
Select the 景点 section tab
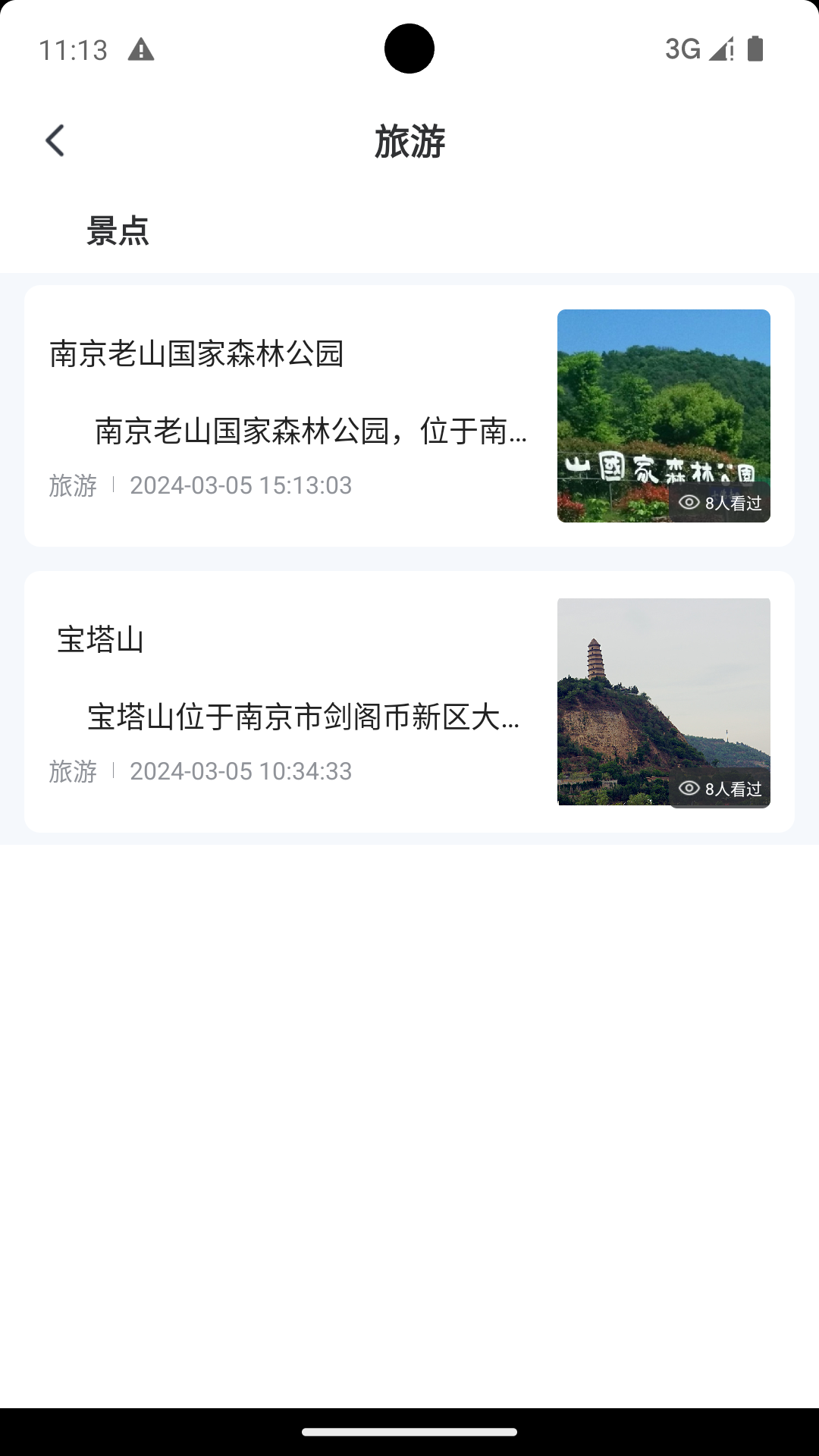click(118, 233)
